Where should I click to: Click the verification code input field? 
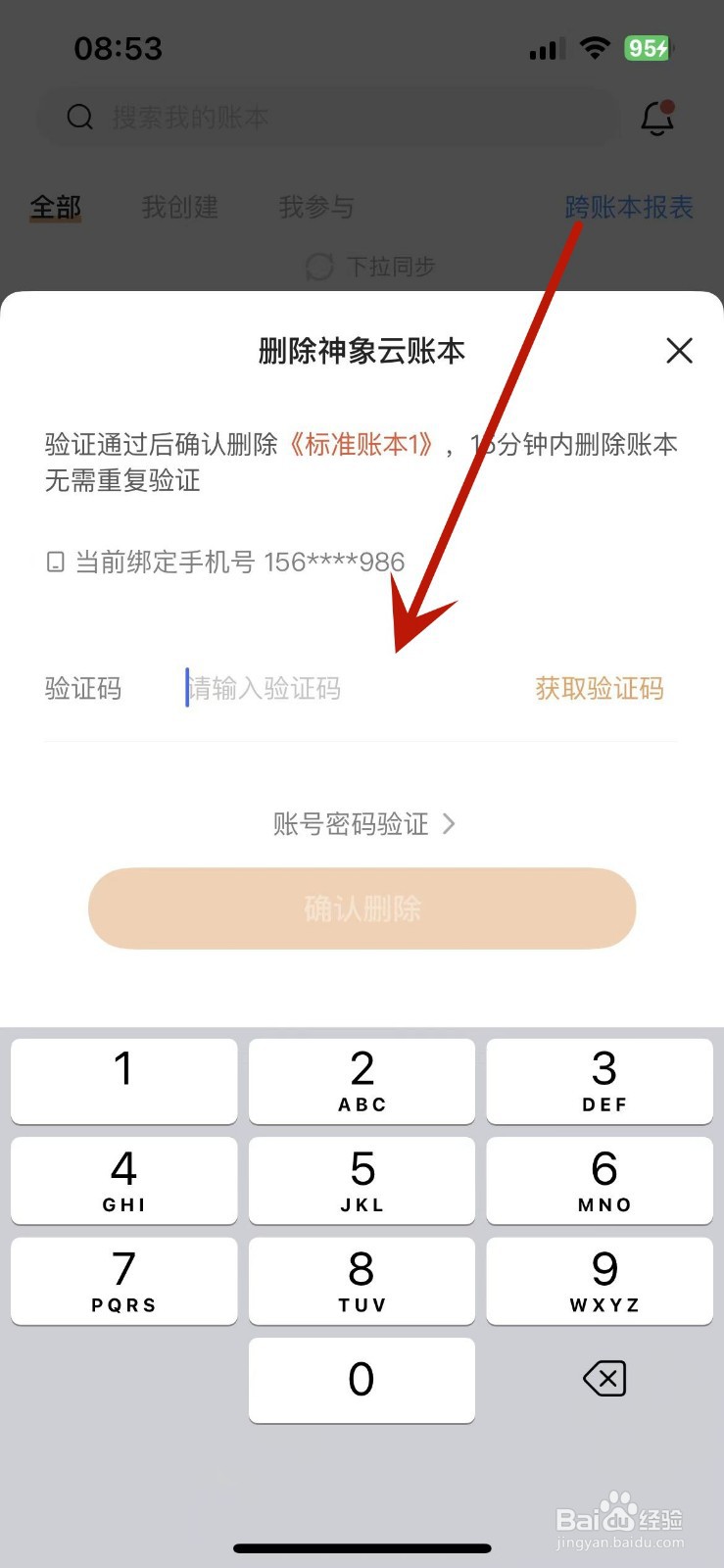point(294,688)
